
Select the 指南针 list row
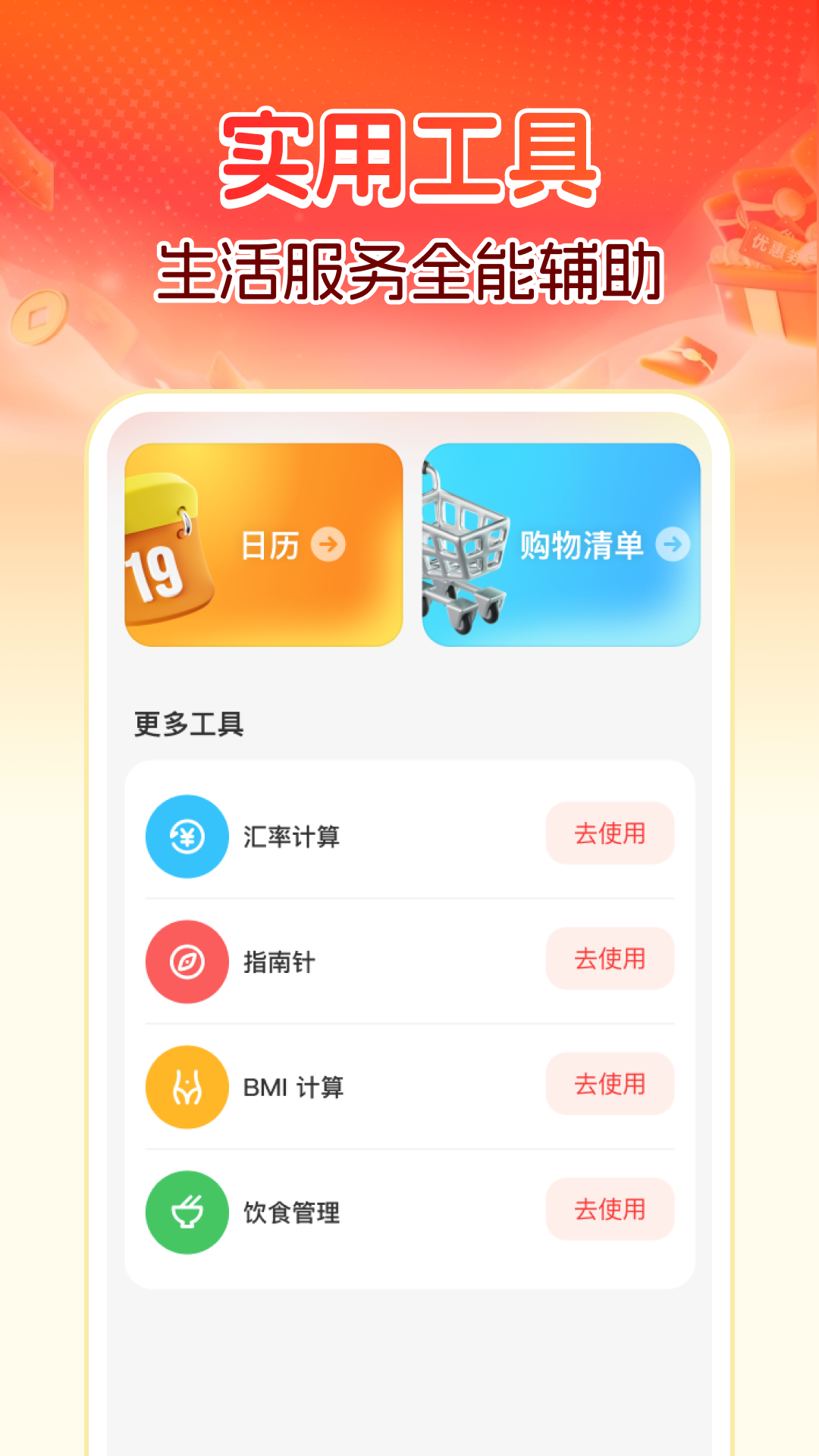point(409,959)
